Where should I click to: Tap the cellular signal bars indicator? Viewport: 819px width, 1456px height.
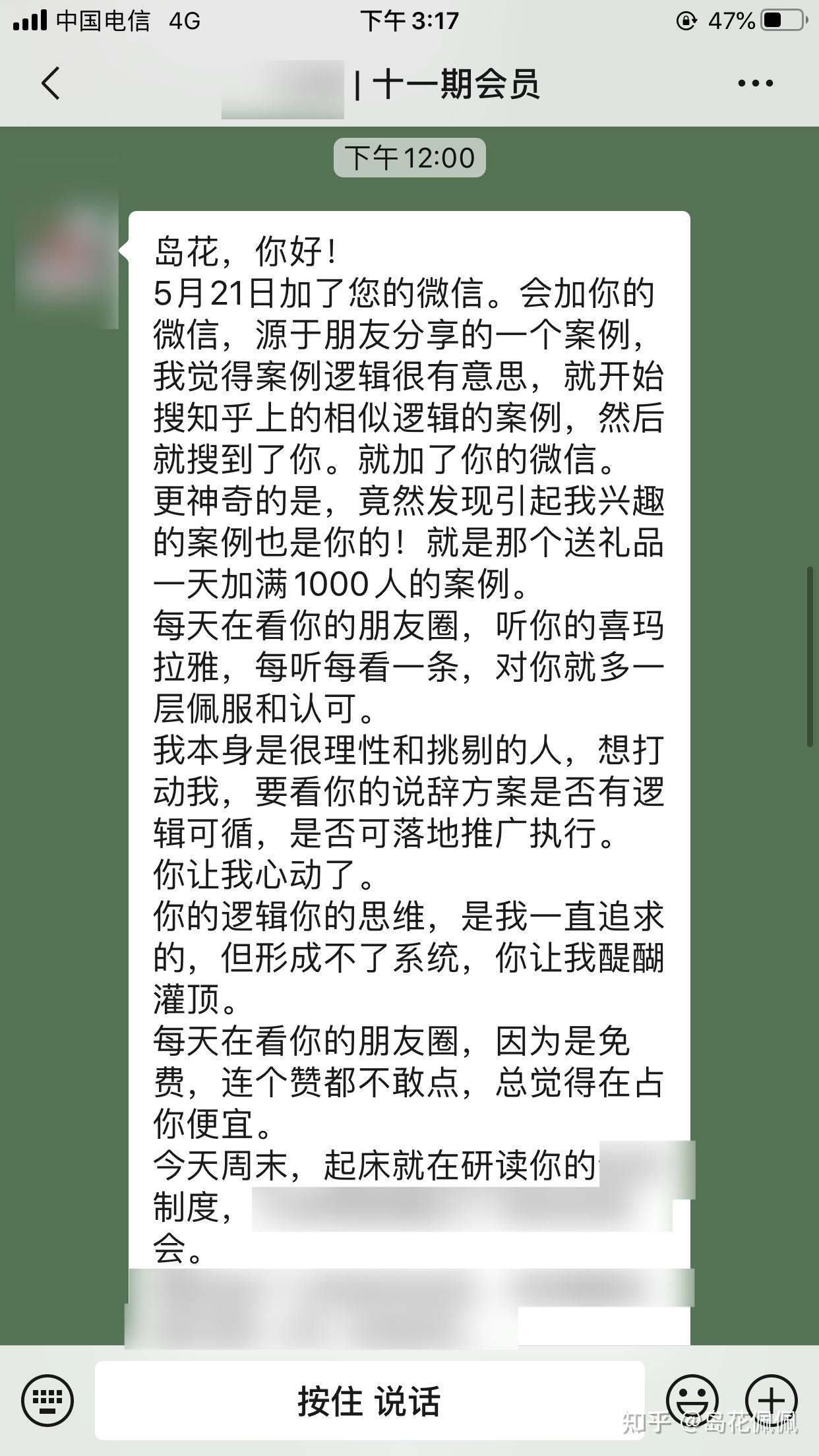point(31,20)
